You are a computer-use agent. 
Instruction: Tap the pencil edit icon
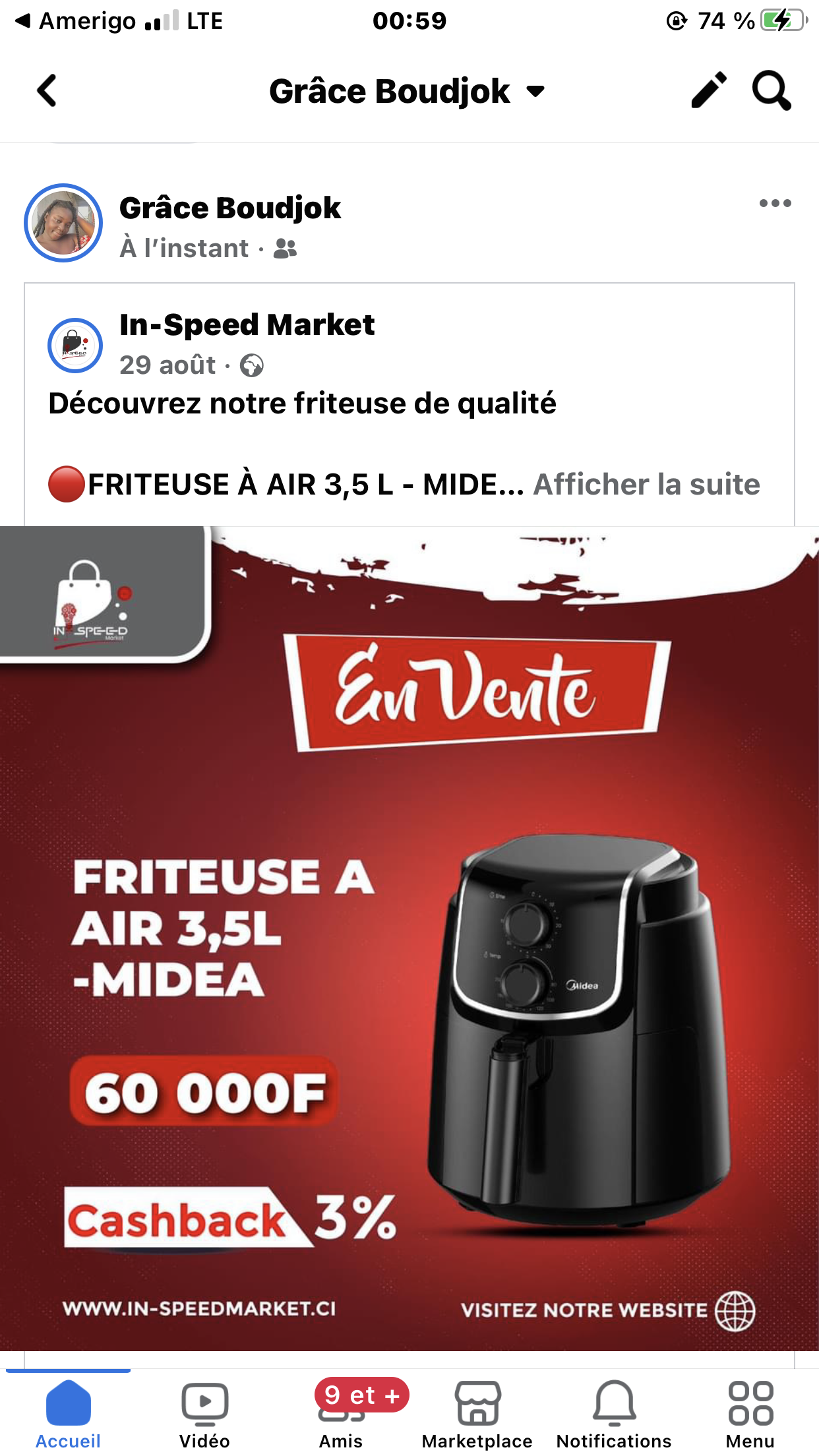[709, 90]
